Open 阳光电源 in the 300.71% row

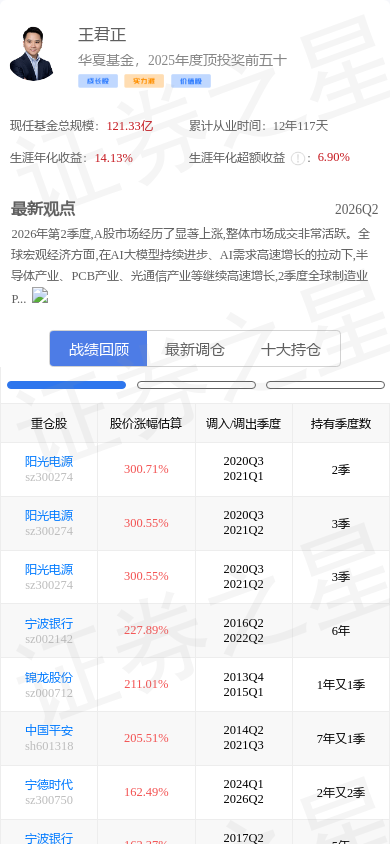(49, 462)
